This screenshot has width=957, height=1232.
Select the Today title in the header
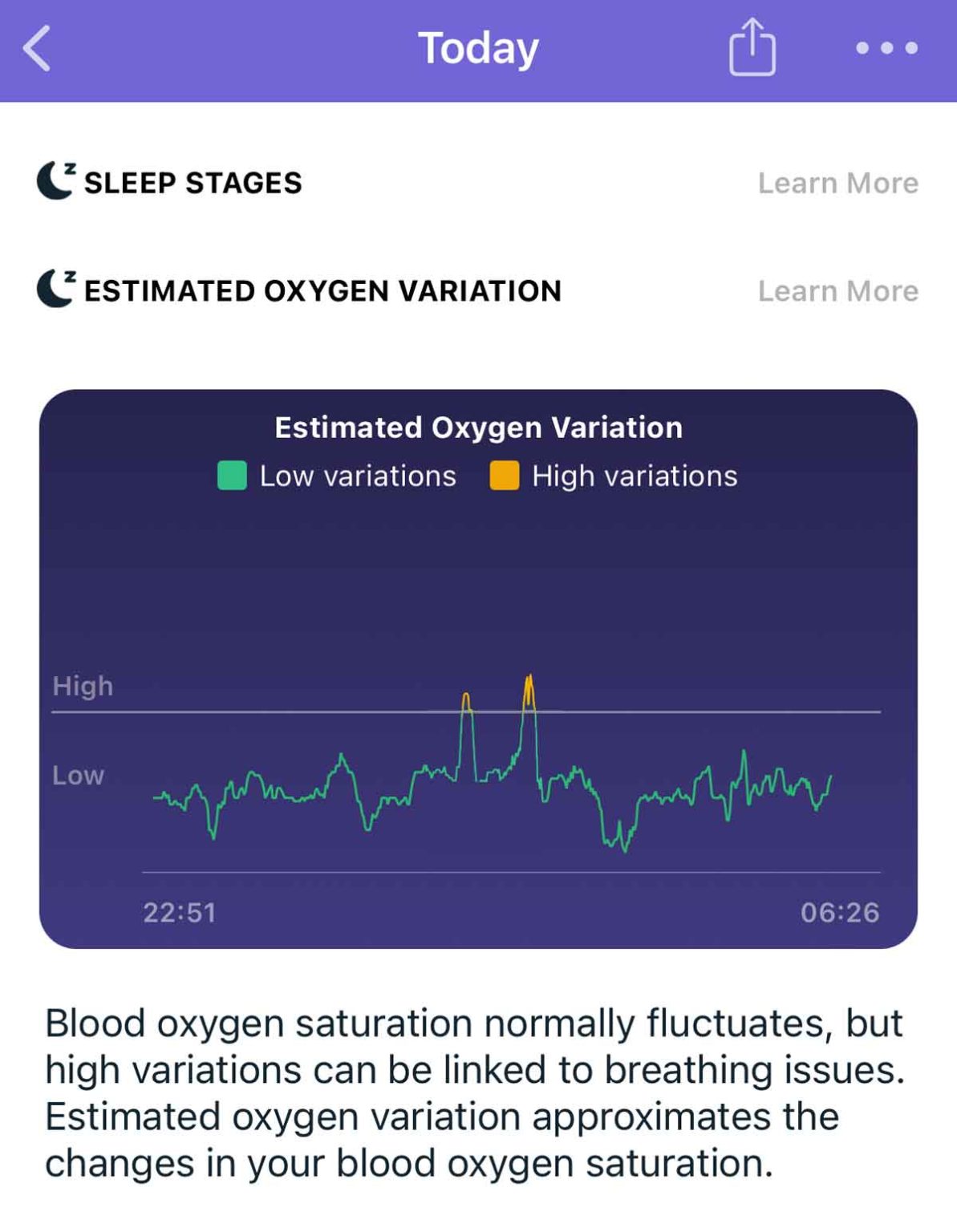pos(478,47)
